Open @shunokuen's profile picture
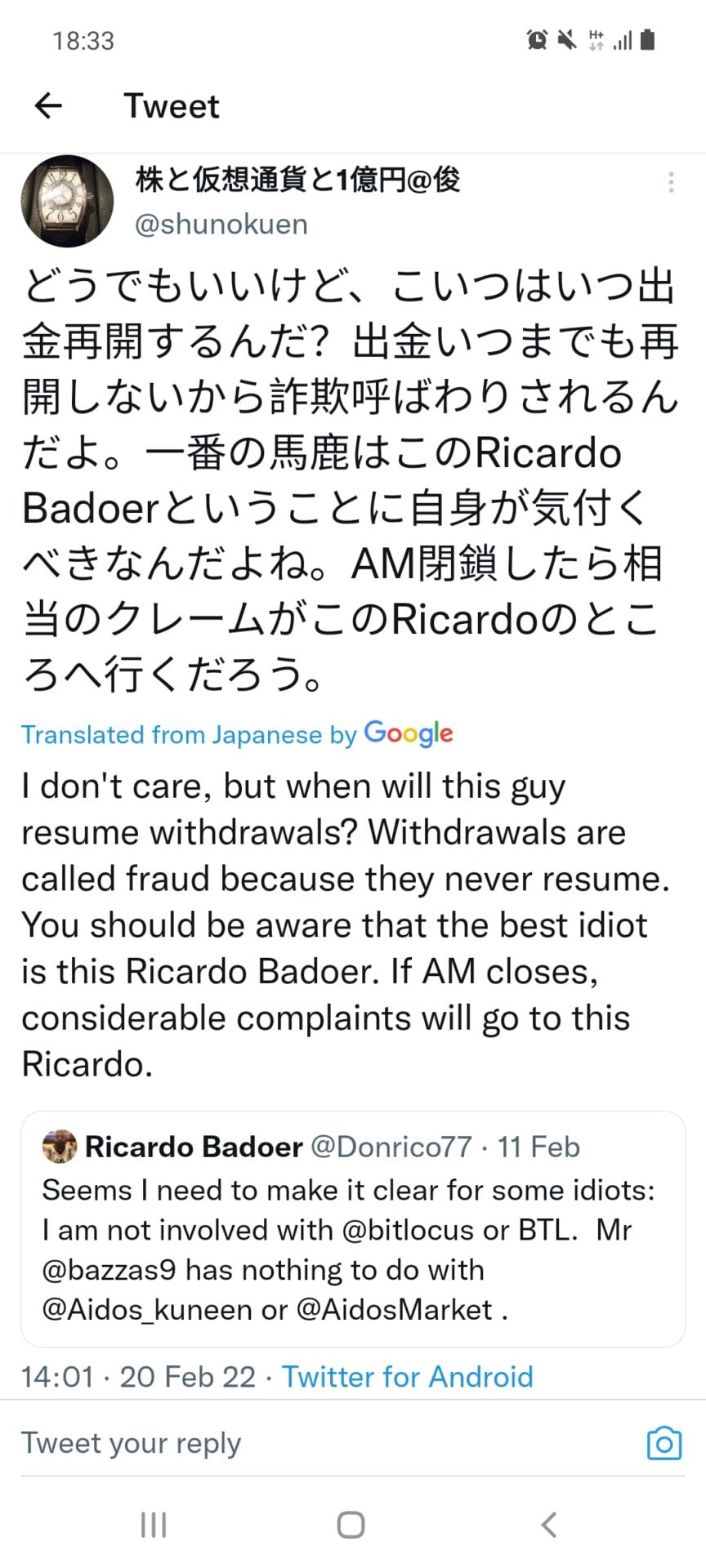Screen dimensions: 706x1568 coord(67,201)
